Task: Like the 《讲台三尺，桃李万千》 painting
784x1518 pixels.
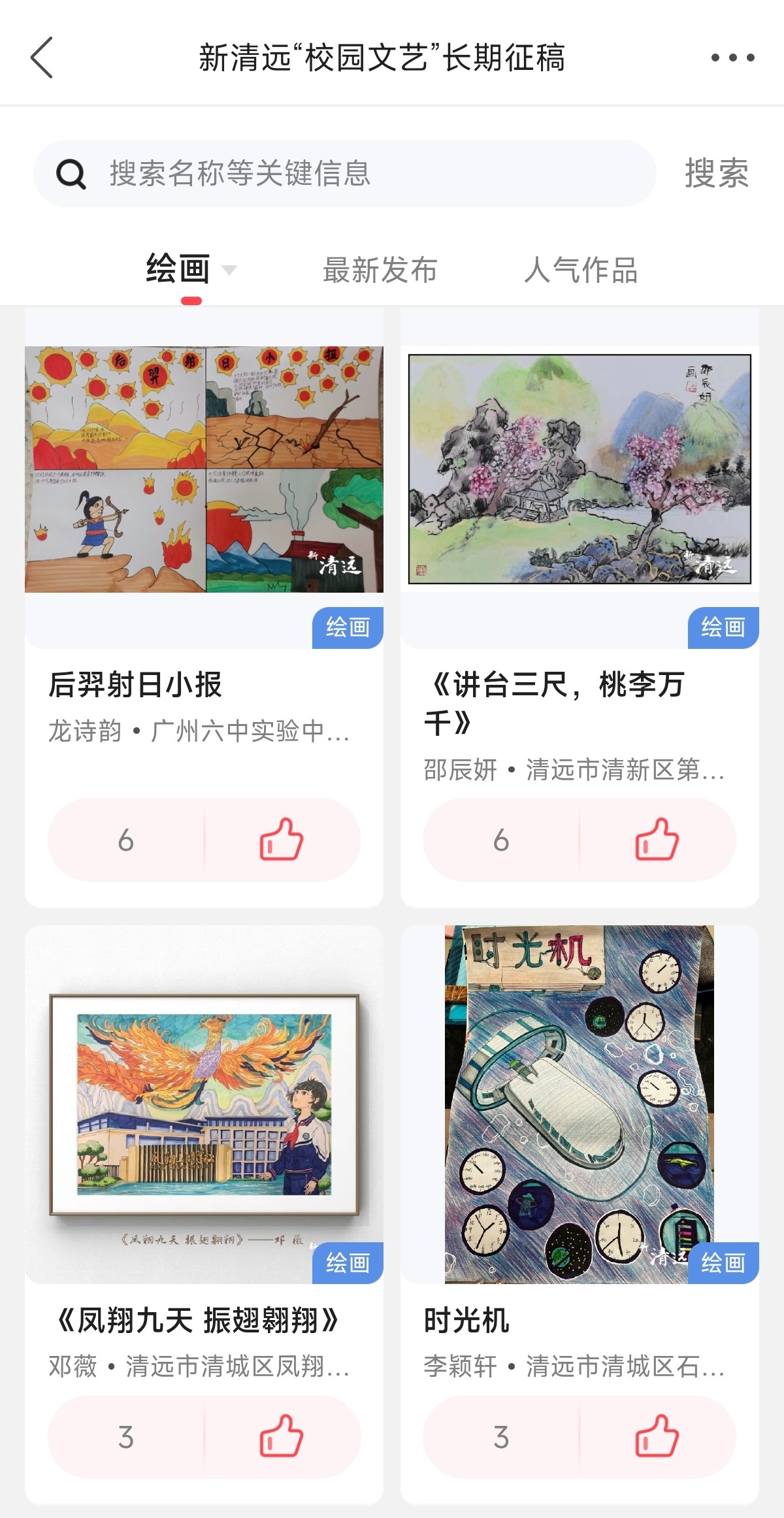Action: [x=657, y=840]
